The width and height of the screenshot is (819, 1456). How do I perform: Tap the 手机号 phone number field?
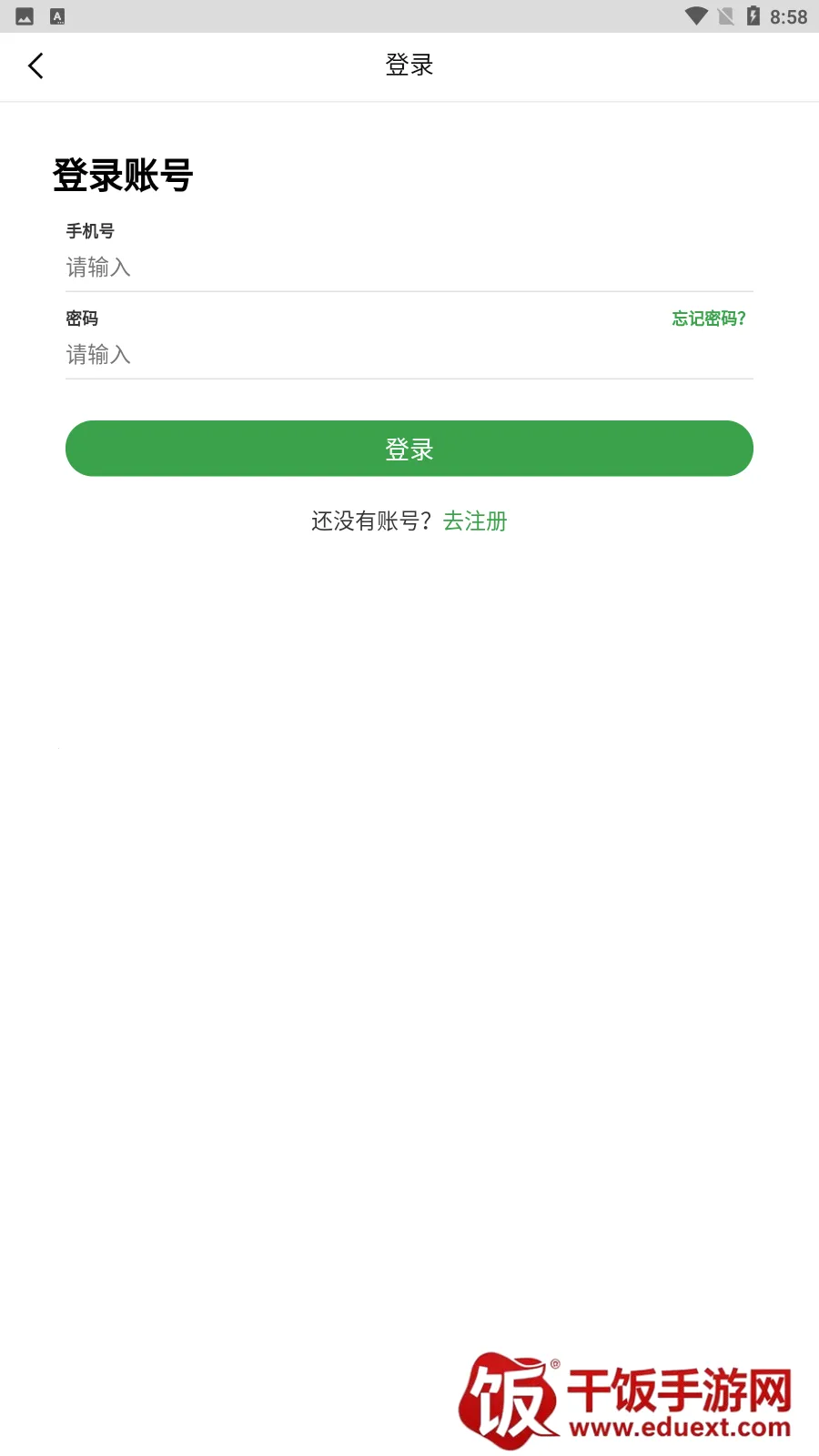(x=409, y=267)
